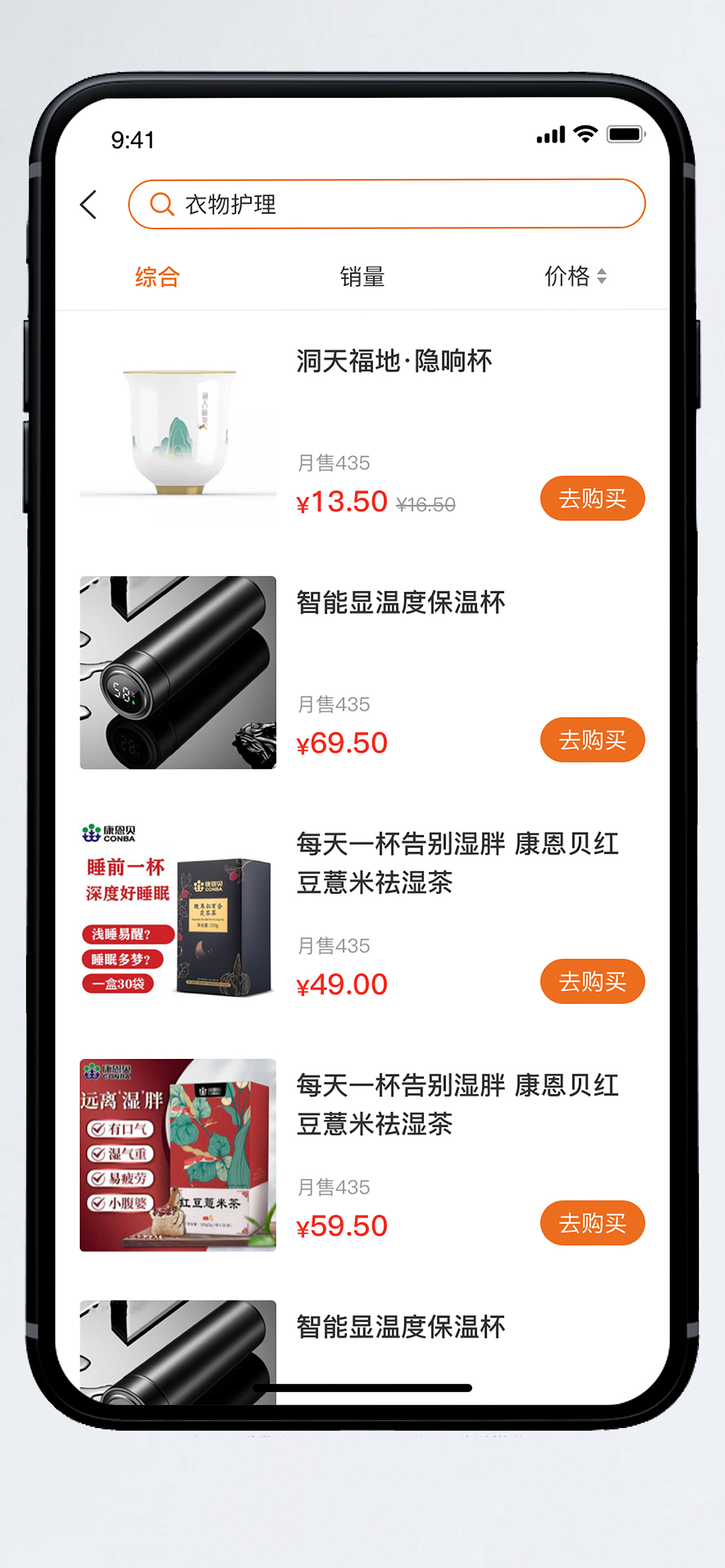Tap 去购买 for the ¥69.50 保温杯
Image resolution: width=725 pixels, height=1568 pixels.
click(592, 740)
